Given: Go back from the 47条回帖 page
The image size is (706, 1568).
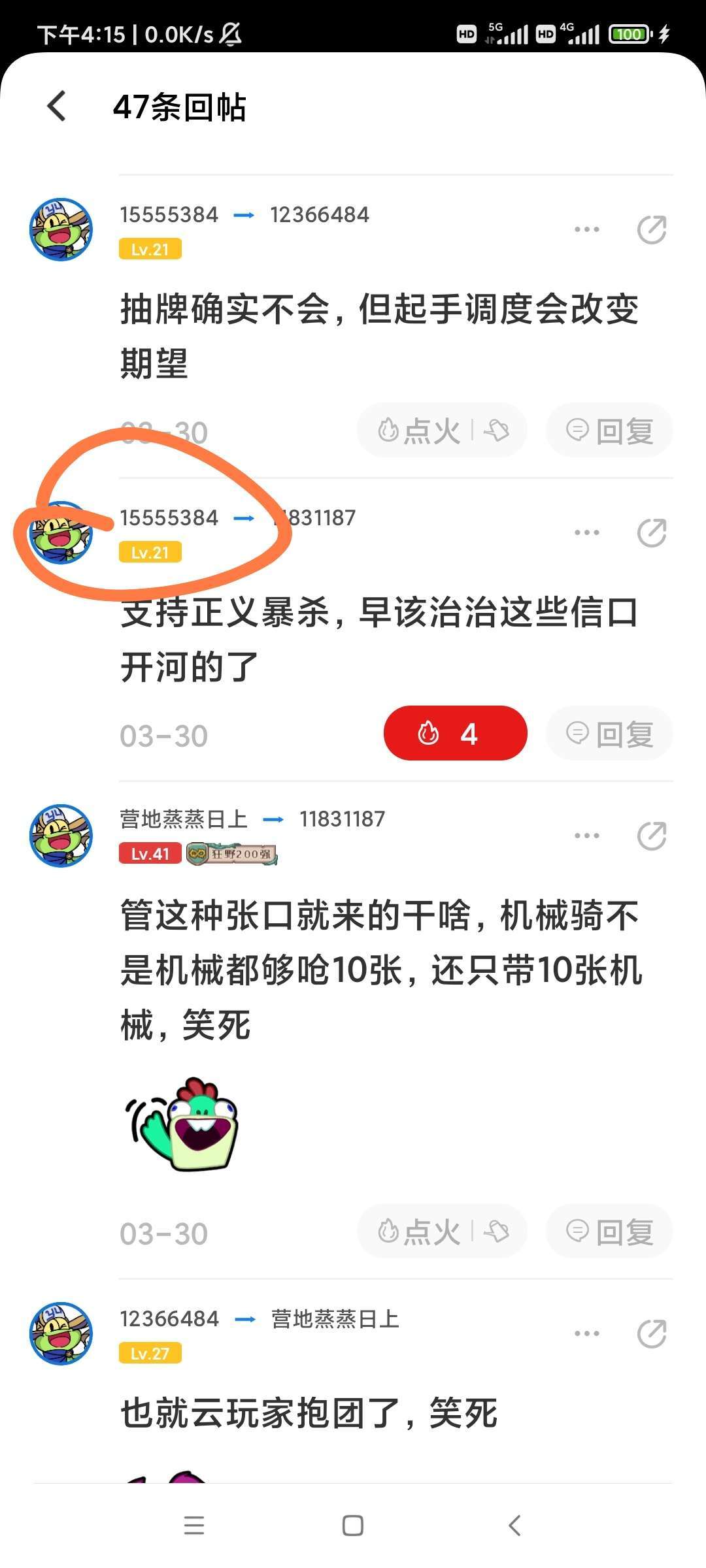Looking at the screenshot, I should [58, 106].
